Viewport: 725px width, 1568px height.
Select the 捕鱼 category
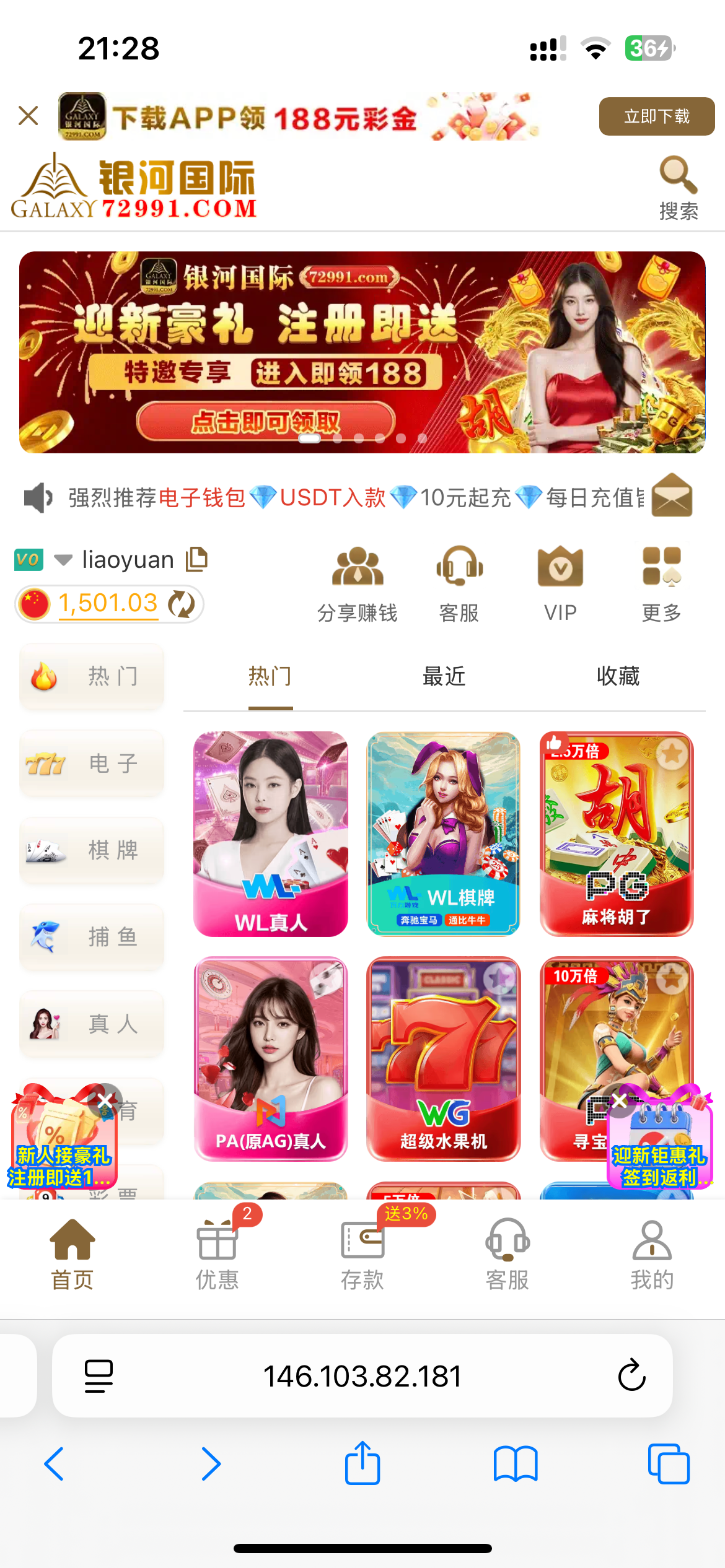[x=92, y=937]
